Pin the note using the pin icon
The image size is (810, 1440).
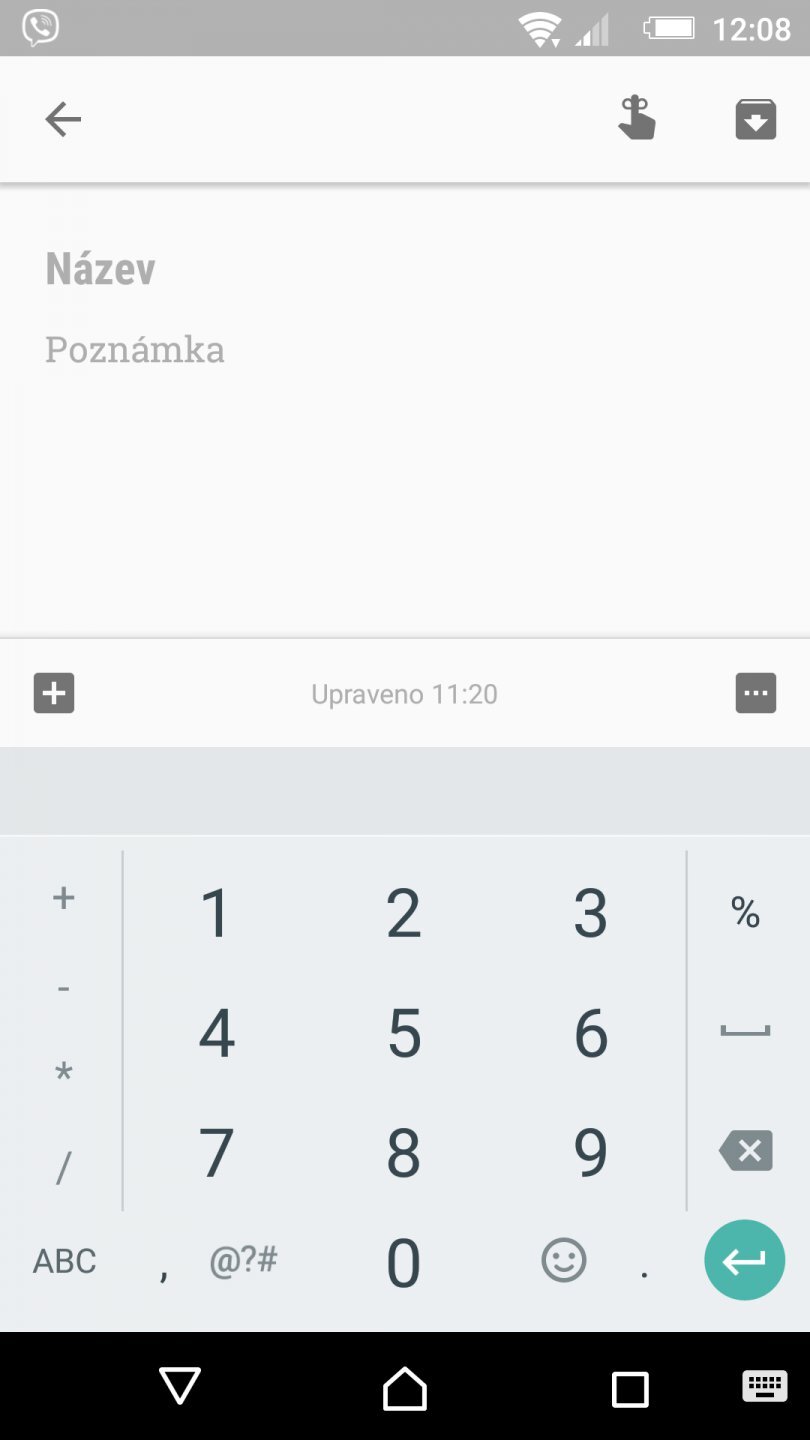[637, 118]
